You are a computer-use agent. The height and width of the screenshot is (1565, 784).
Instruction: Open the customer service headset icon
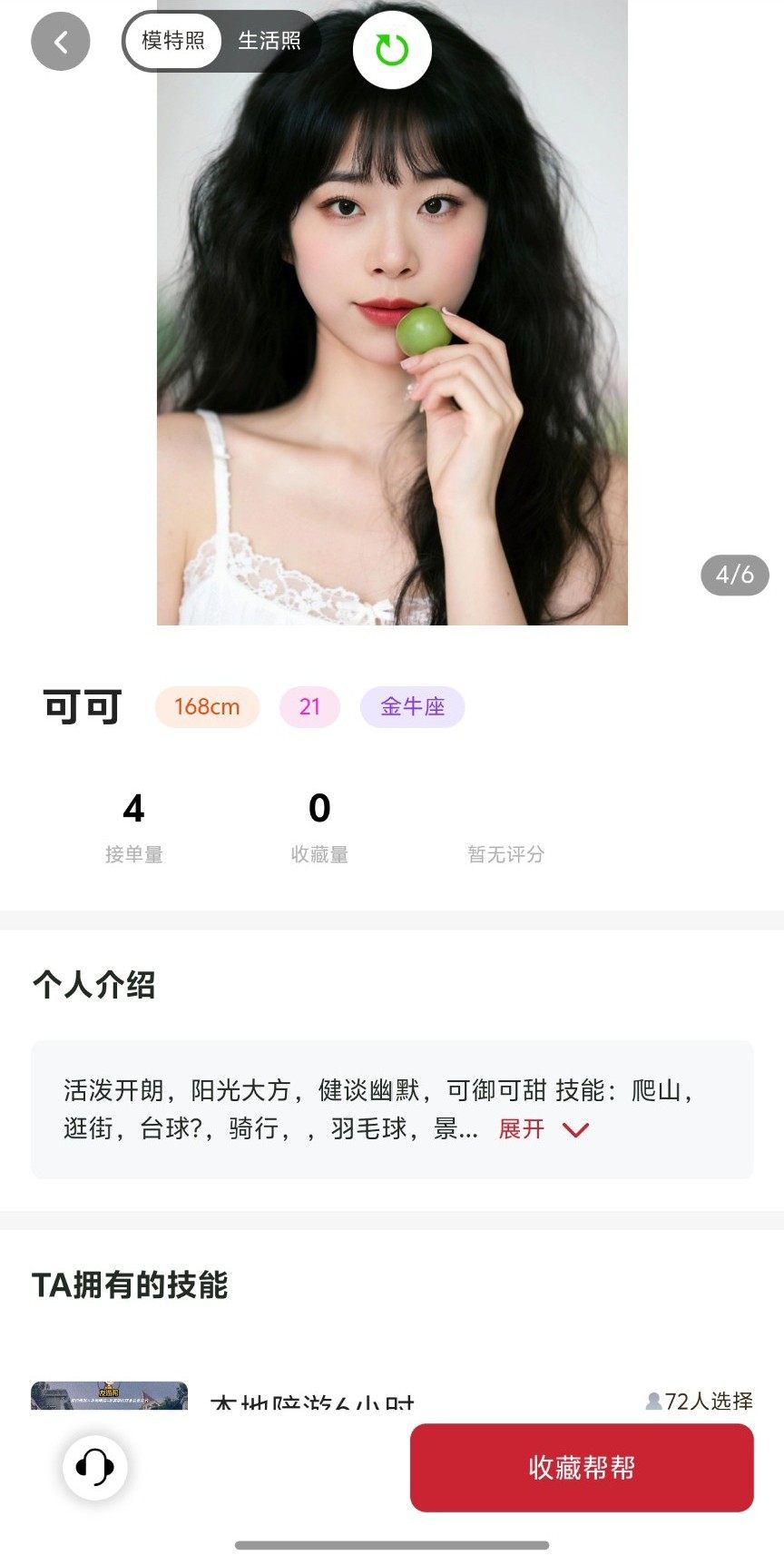[94, 1466]
